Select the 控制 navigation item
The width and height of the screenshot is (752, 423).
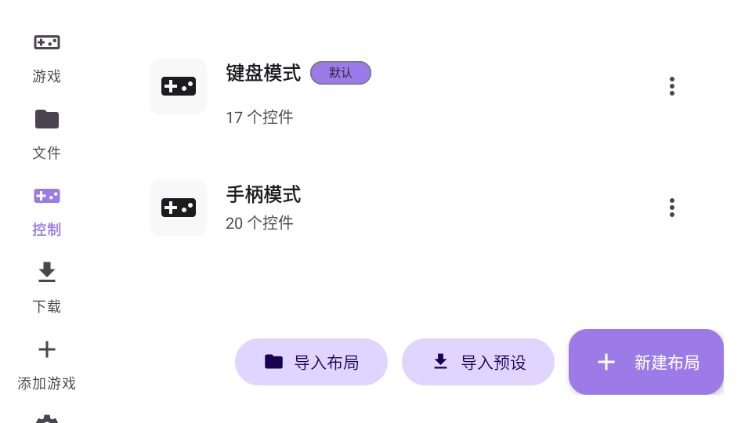click(x=47, y=211)
